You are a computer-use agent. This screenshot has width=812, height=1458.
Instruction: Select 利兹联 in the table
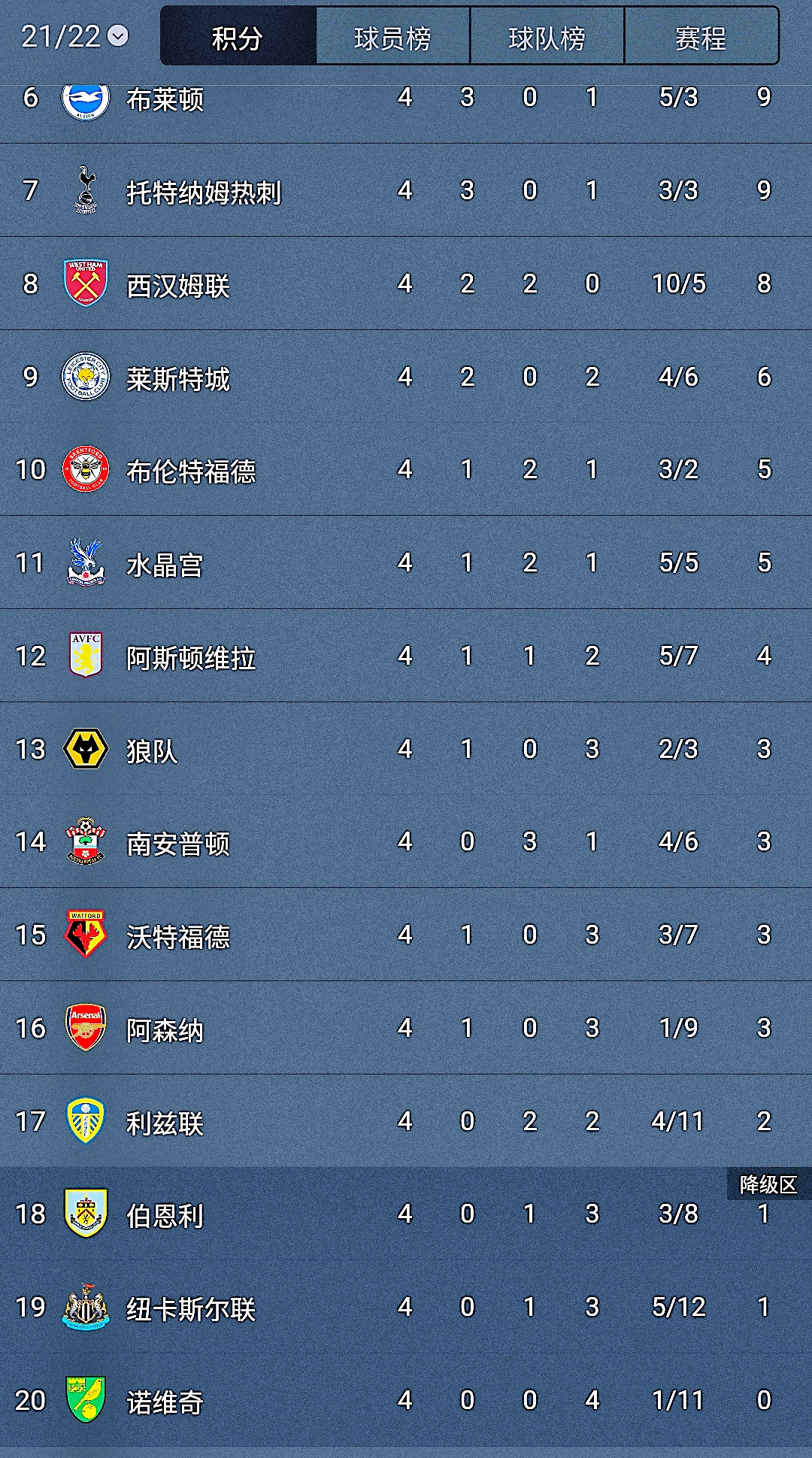point(165,1122)
